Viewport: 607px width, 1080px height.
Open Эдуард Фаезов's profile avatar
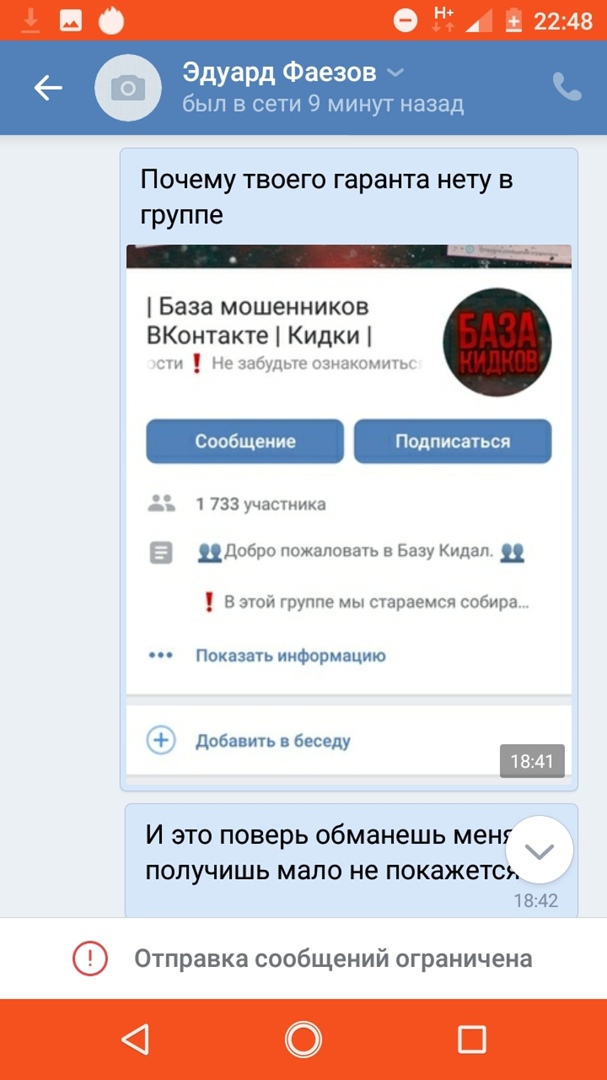(x=127, y=88)
